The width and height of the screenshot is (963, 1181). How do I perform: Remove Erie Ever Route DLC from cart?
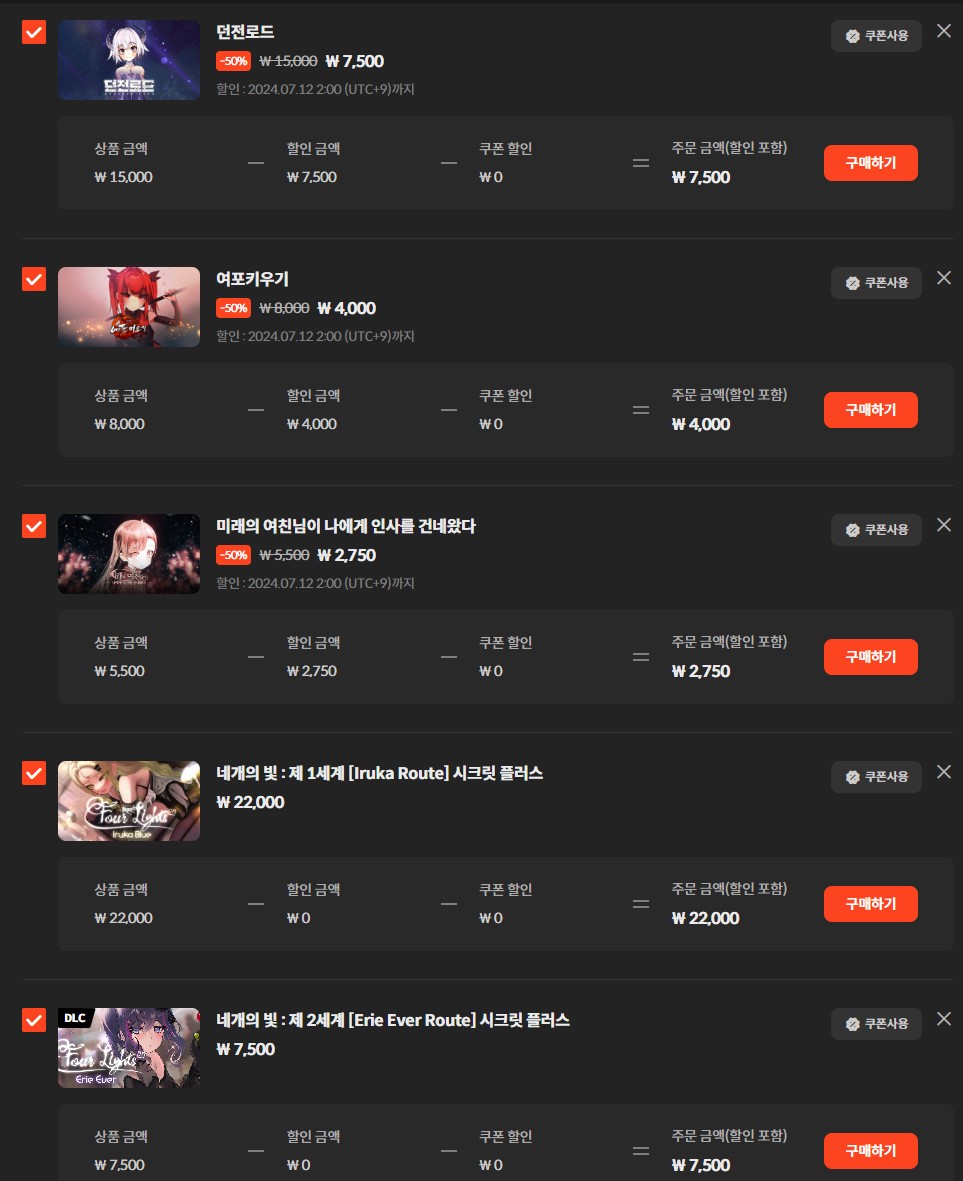coord(943,1019)
